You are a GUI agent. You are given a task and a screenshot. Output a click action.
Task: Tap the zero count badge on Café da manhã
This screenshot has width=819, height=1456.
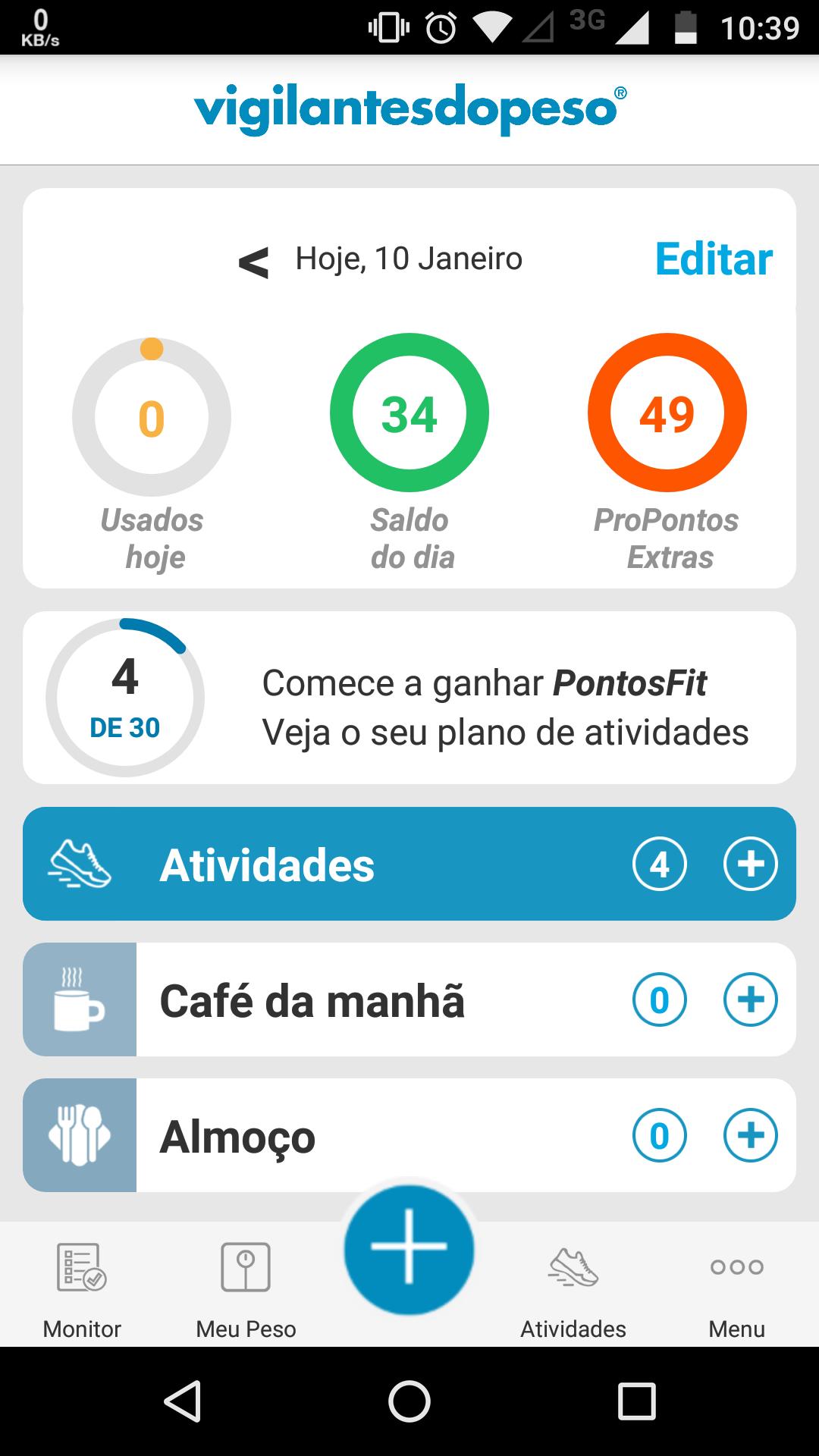tap(661, 999)
